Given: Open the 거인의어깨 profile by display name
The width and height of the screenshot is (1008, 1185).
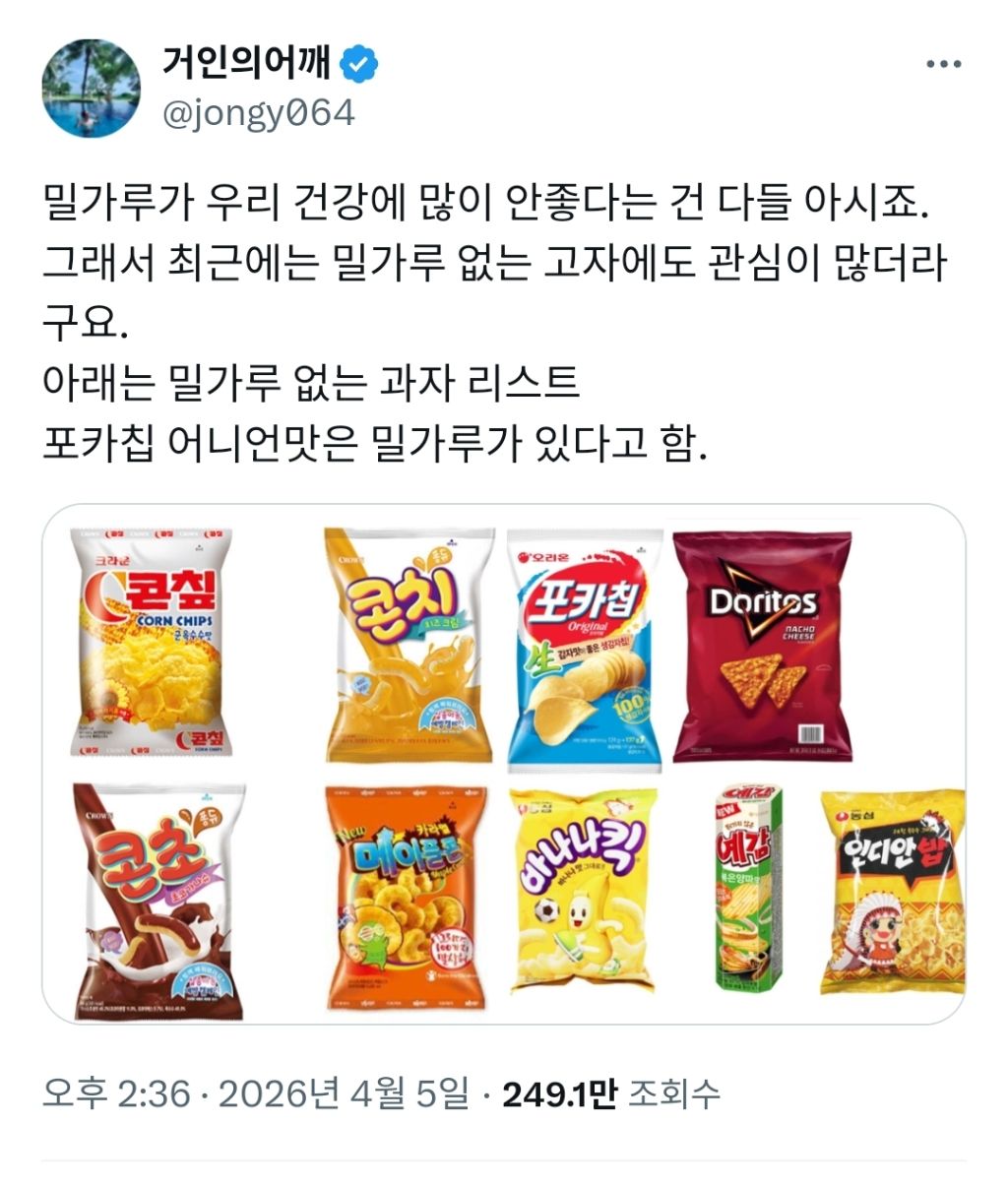Looking at the screenshot, I should 249,65.
